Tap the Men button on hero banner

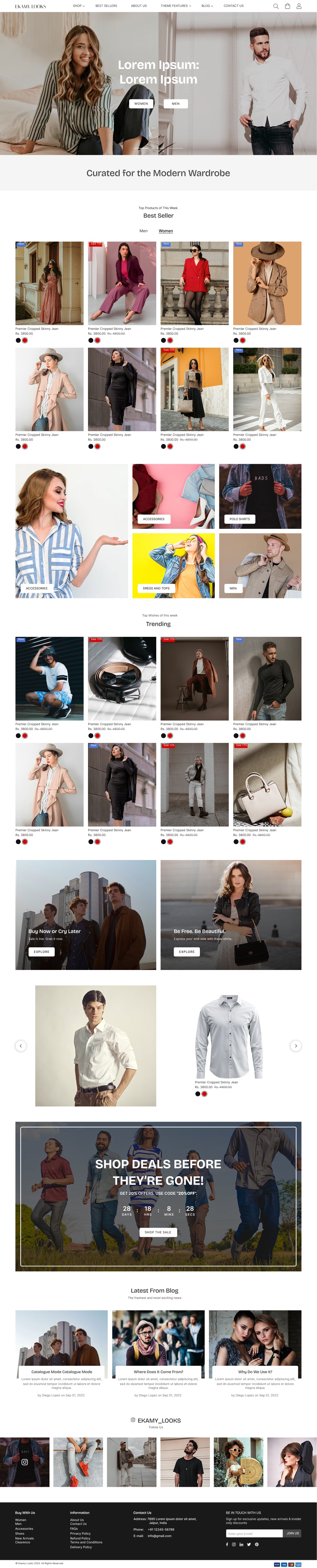176,103
